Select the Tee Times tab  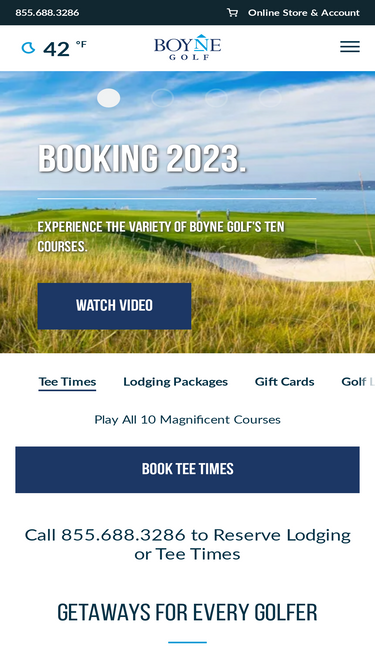(67, 382)
